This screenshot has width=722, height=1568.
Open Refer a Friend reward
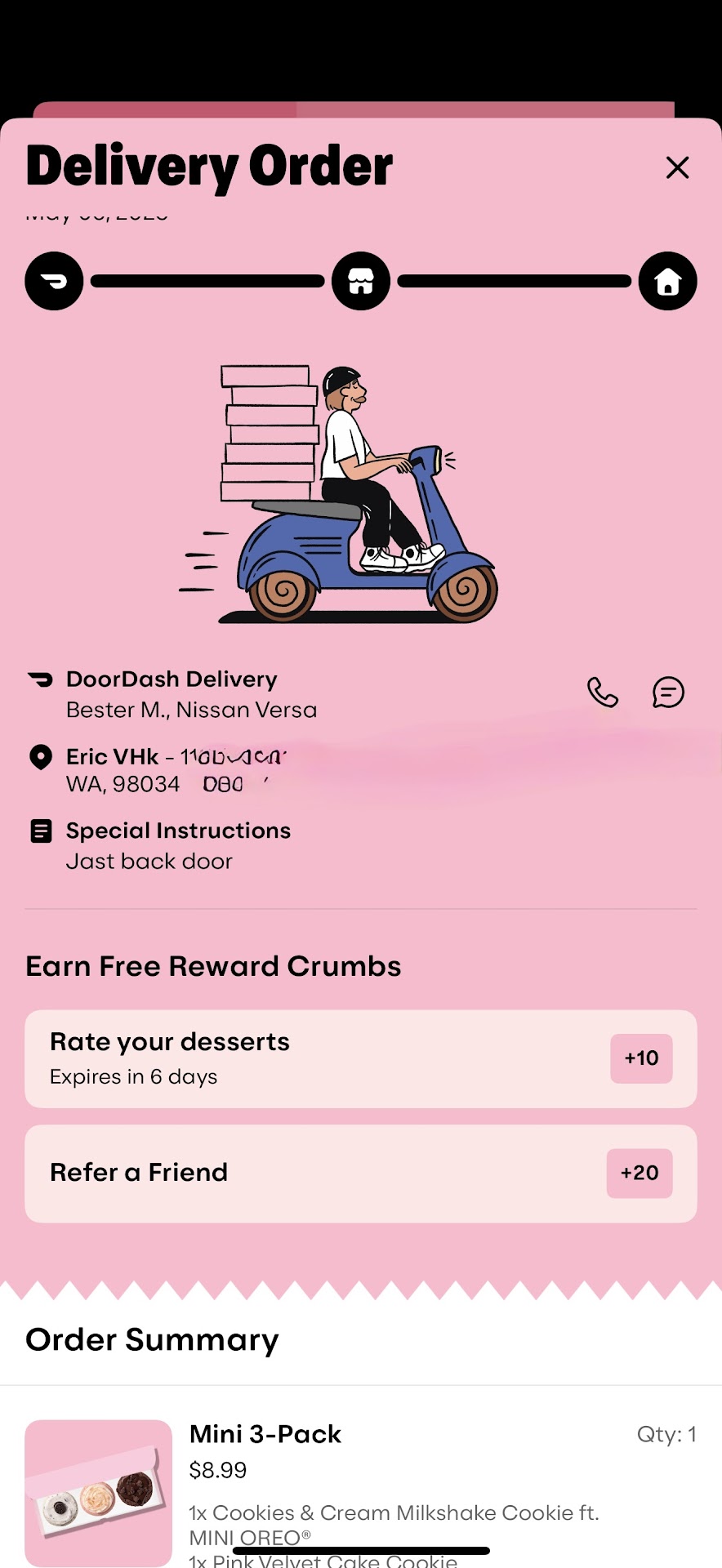(360, 1173)
